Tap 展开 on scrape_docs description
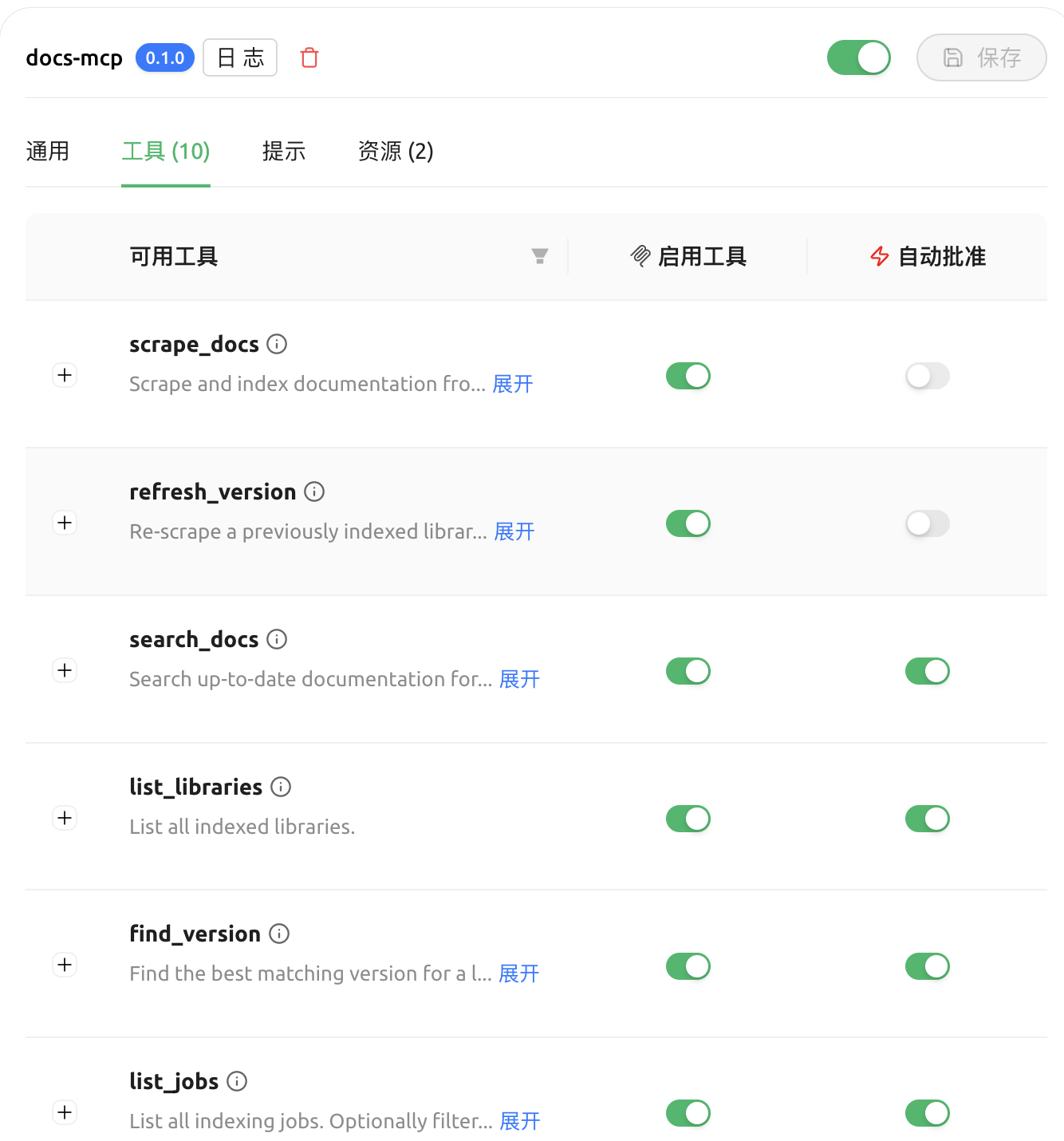The width and height of the screenshot is (1064, 1141). click(x=513, y=384)
